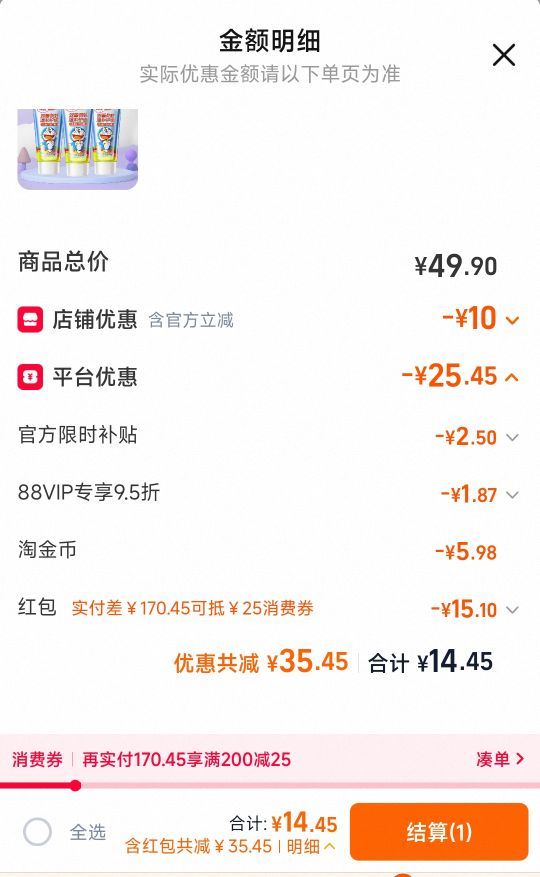Expand 官方限时补贴 details
Viewport: 540px width, 877px height.
[512, 437]
